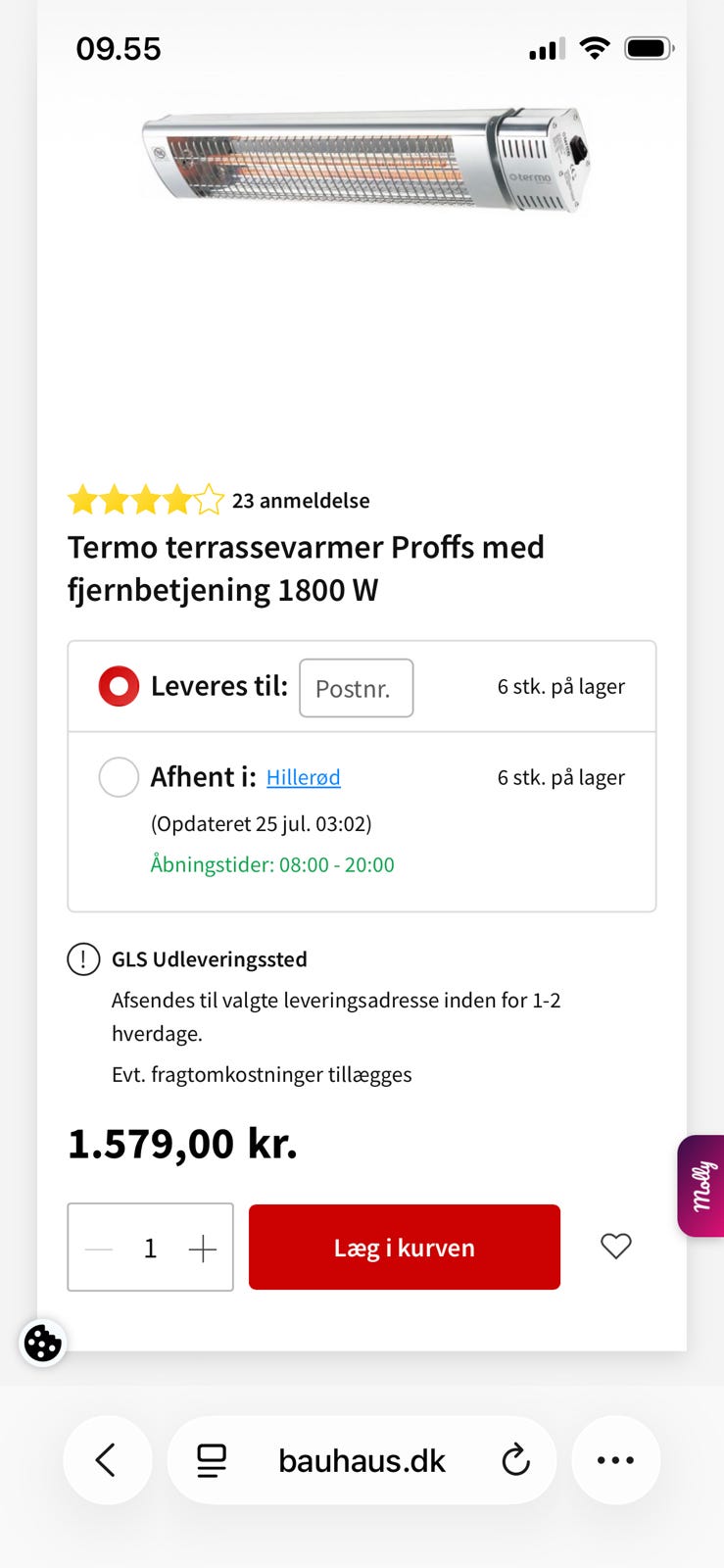Image resolution: width=724 pixels, height=1568 pixels.
Task: Decrease quantity with the minus button
Action: (x=99, y=1249)
